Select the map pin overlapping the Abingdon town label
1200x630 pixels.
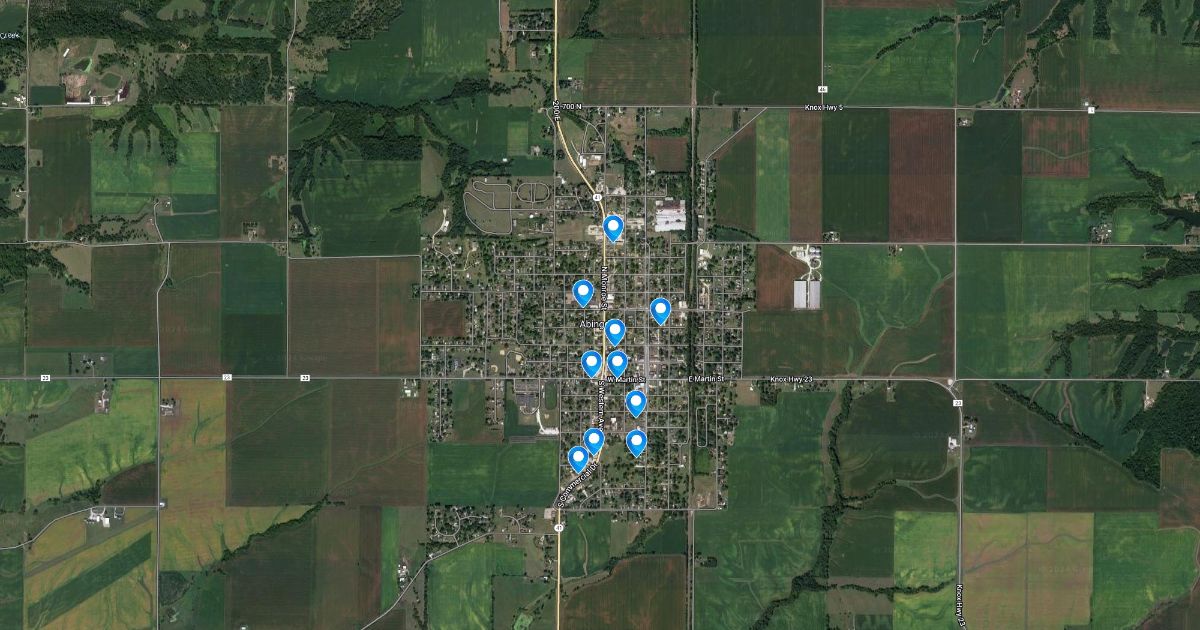pyautogui.click(x=615, y=331)
